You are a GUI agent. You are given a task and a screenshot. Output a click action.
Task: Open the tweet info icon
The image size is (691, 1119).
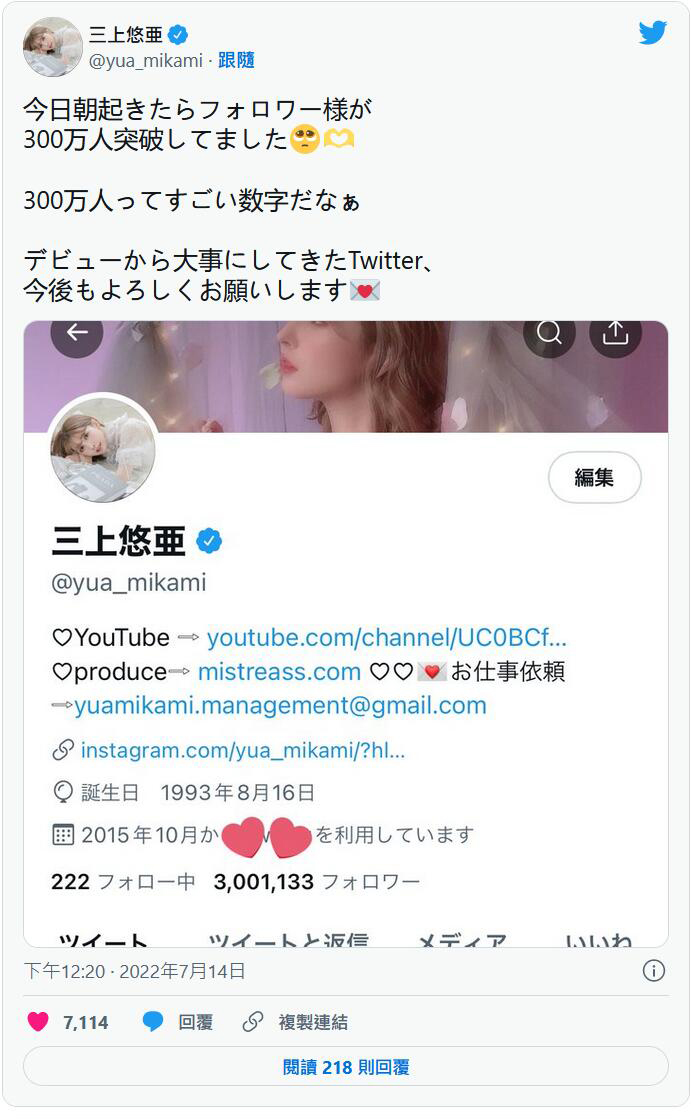click(654, 971)
